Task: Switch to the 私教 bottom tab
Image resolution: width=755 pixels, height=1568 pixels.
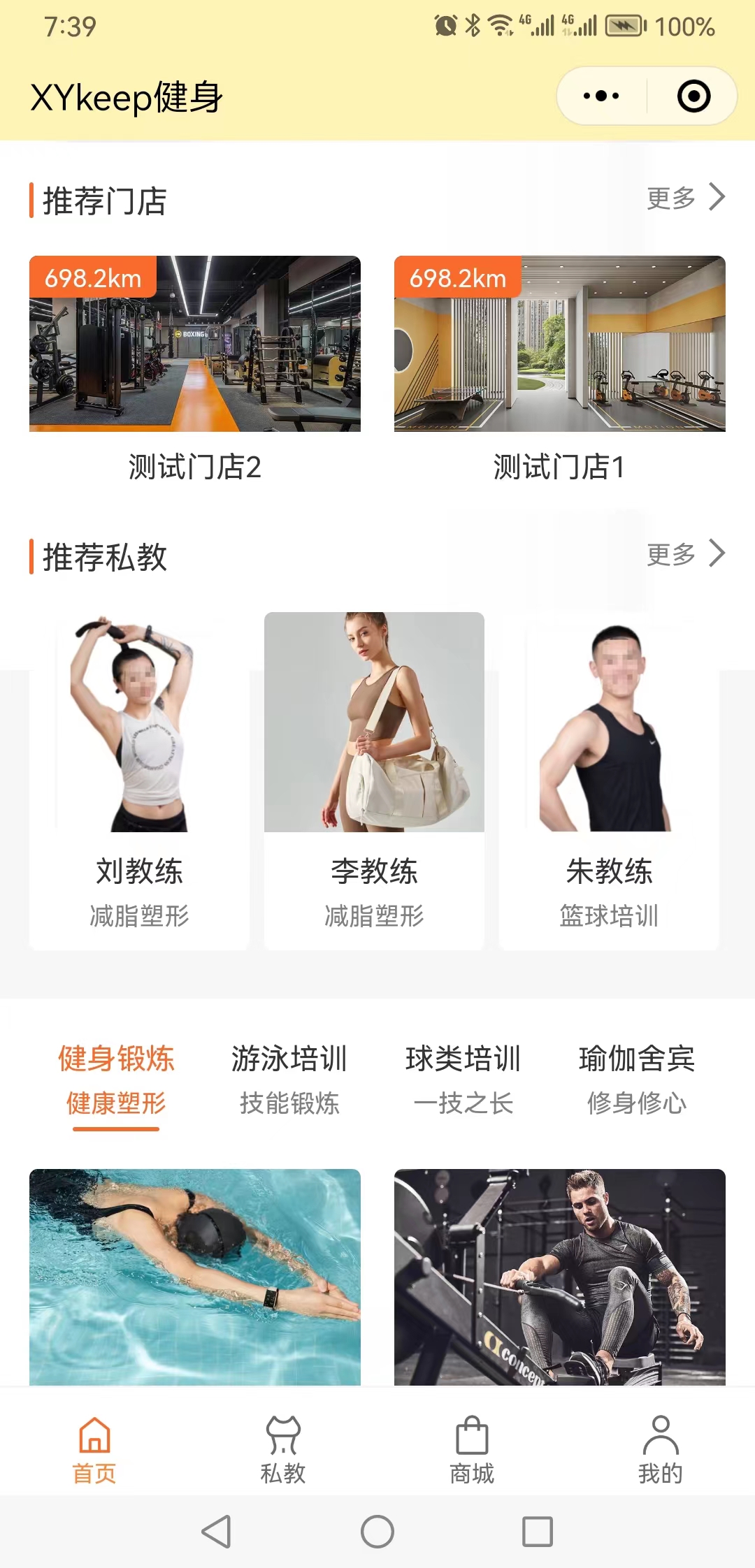Action: 283,1450
